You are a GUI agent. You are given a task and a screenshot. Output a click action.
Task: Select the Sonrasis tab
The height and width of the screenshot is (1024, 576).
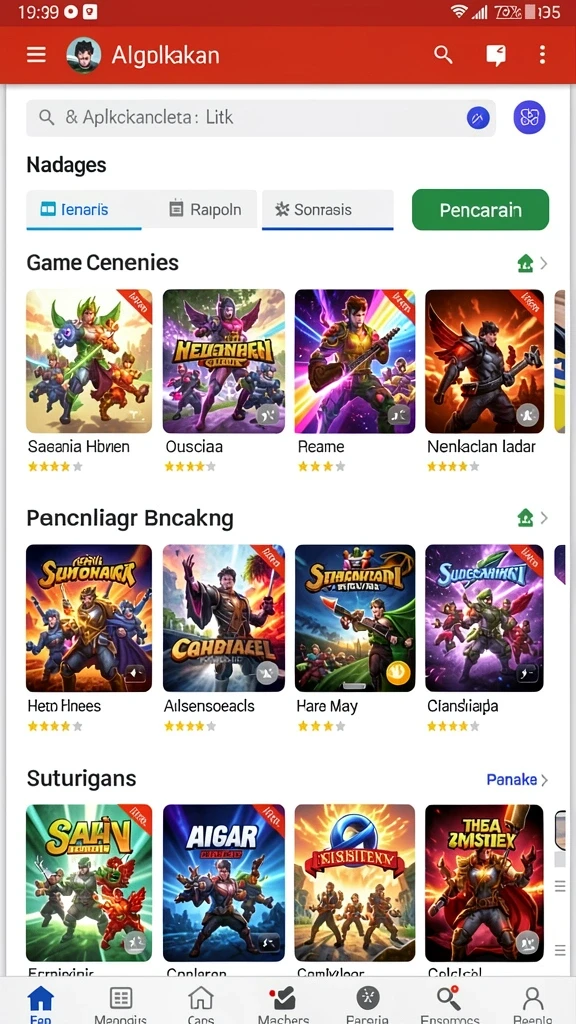328,210
